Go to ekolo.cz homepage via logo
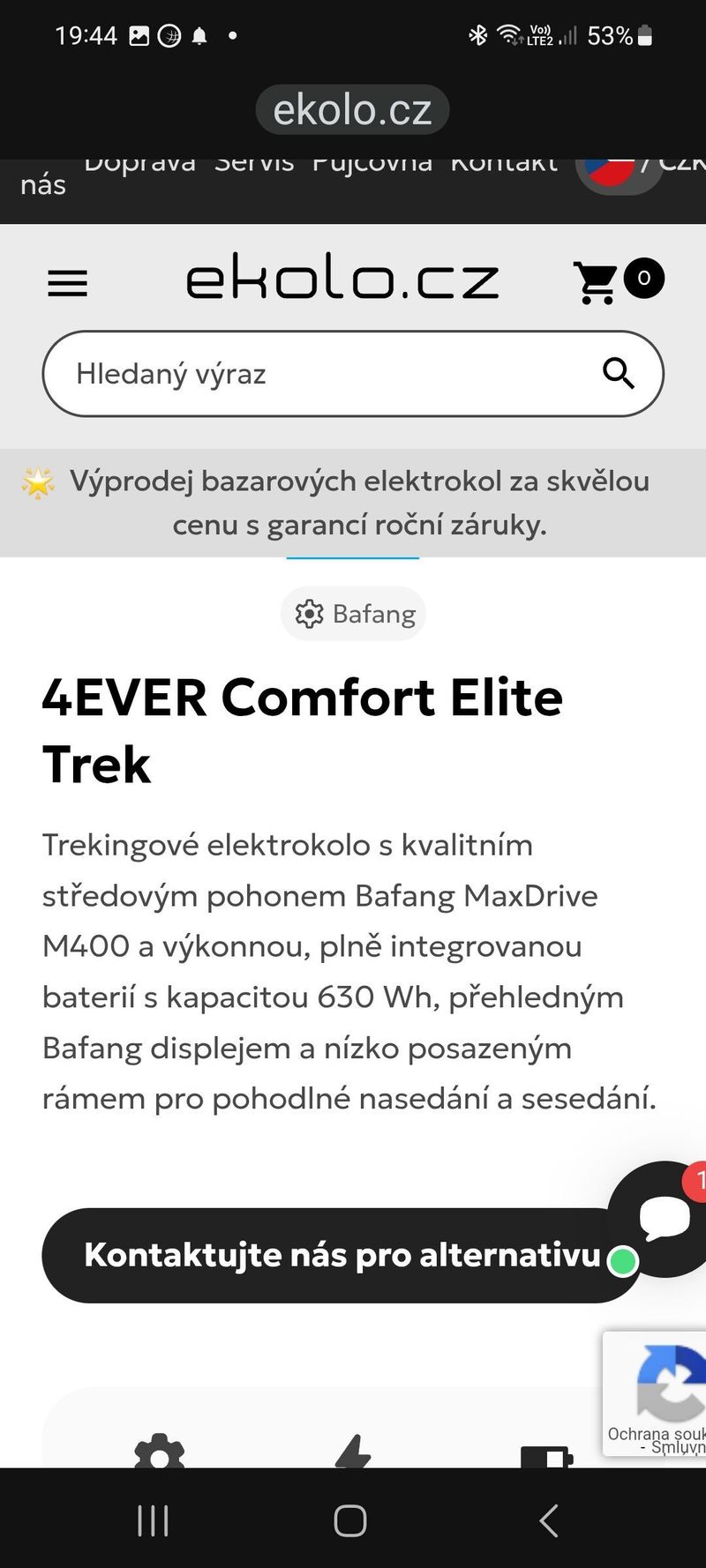 pos(342,280)
